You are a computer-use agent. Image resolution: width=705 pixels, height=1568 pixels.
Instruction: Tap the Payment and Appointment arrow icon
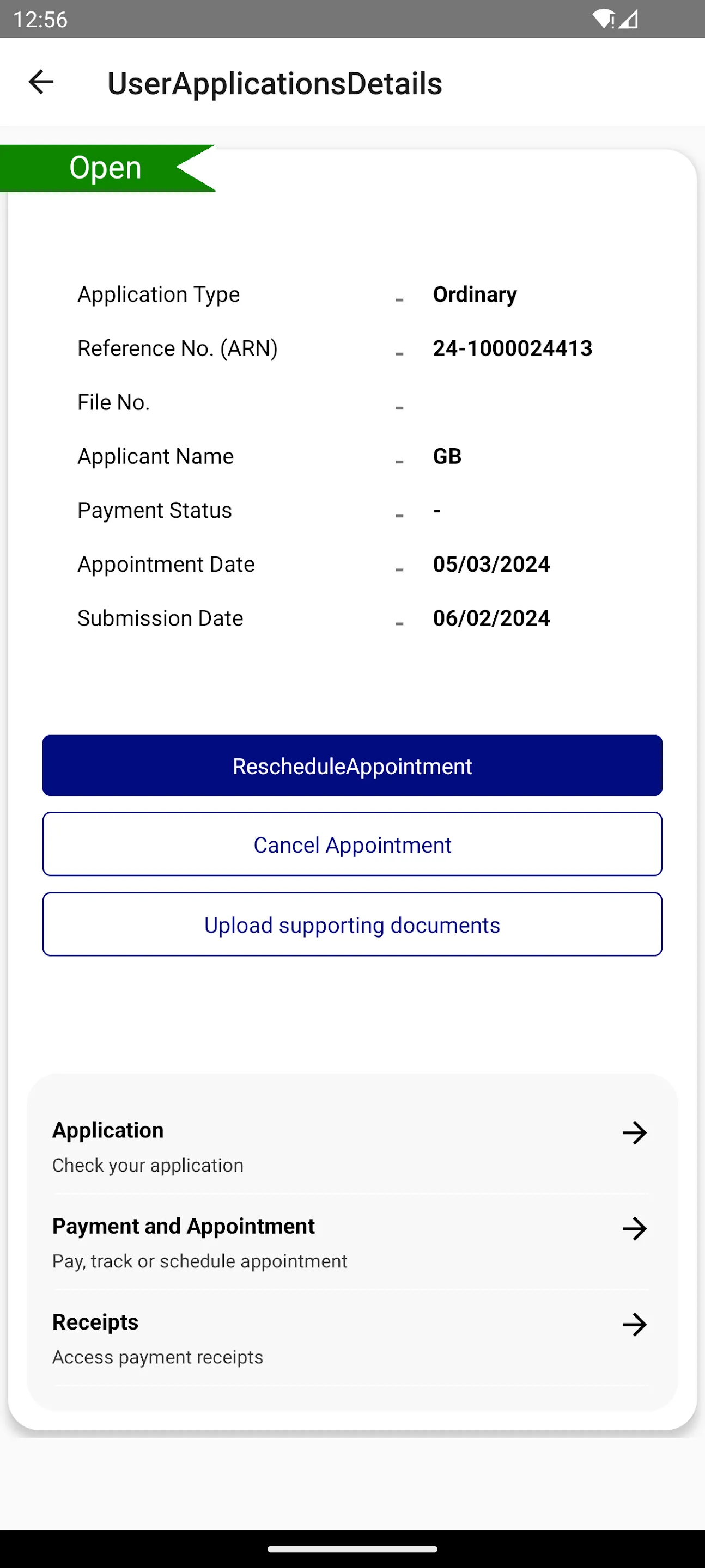pos(634,1228)
